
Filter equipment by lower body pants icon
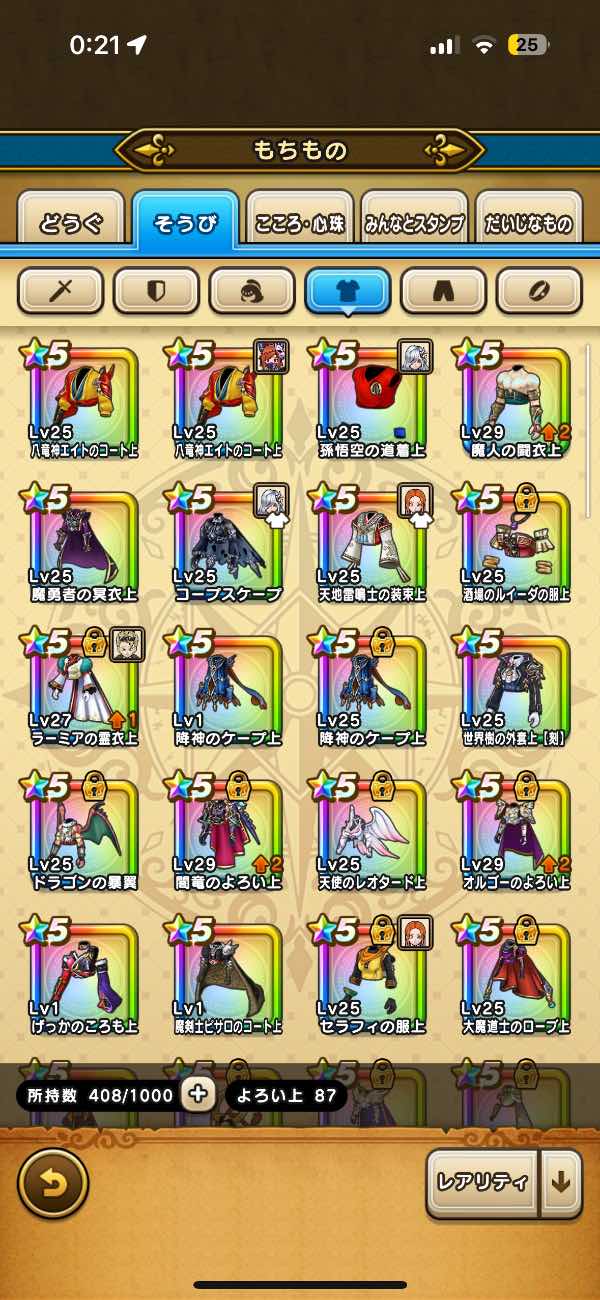[x=443, y=291]
